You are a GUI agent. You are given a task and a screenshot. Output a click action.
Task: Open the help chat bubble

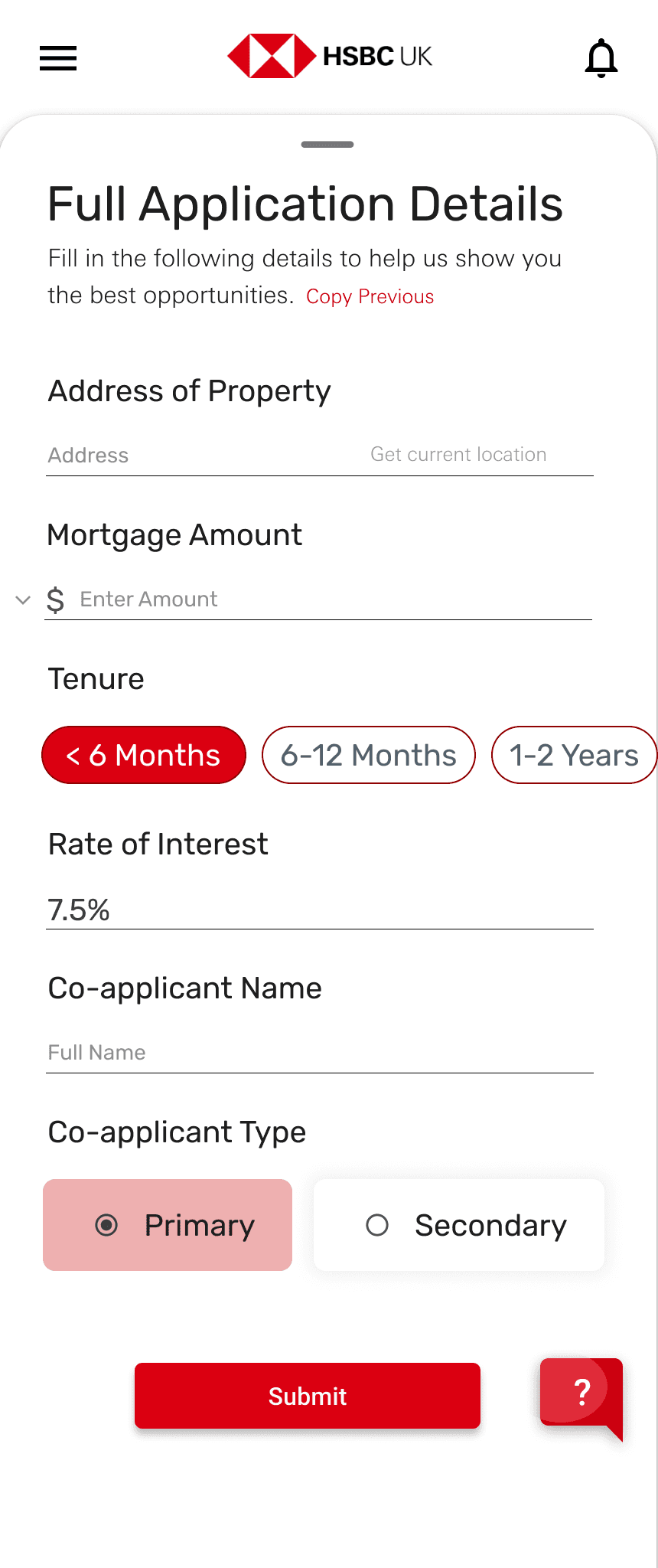[x=581, y=1392]
